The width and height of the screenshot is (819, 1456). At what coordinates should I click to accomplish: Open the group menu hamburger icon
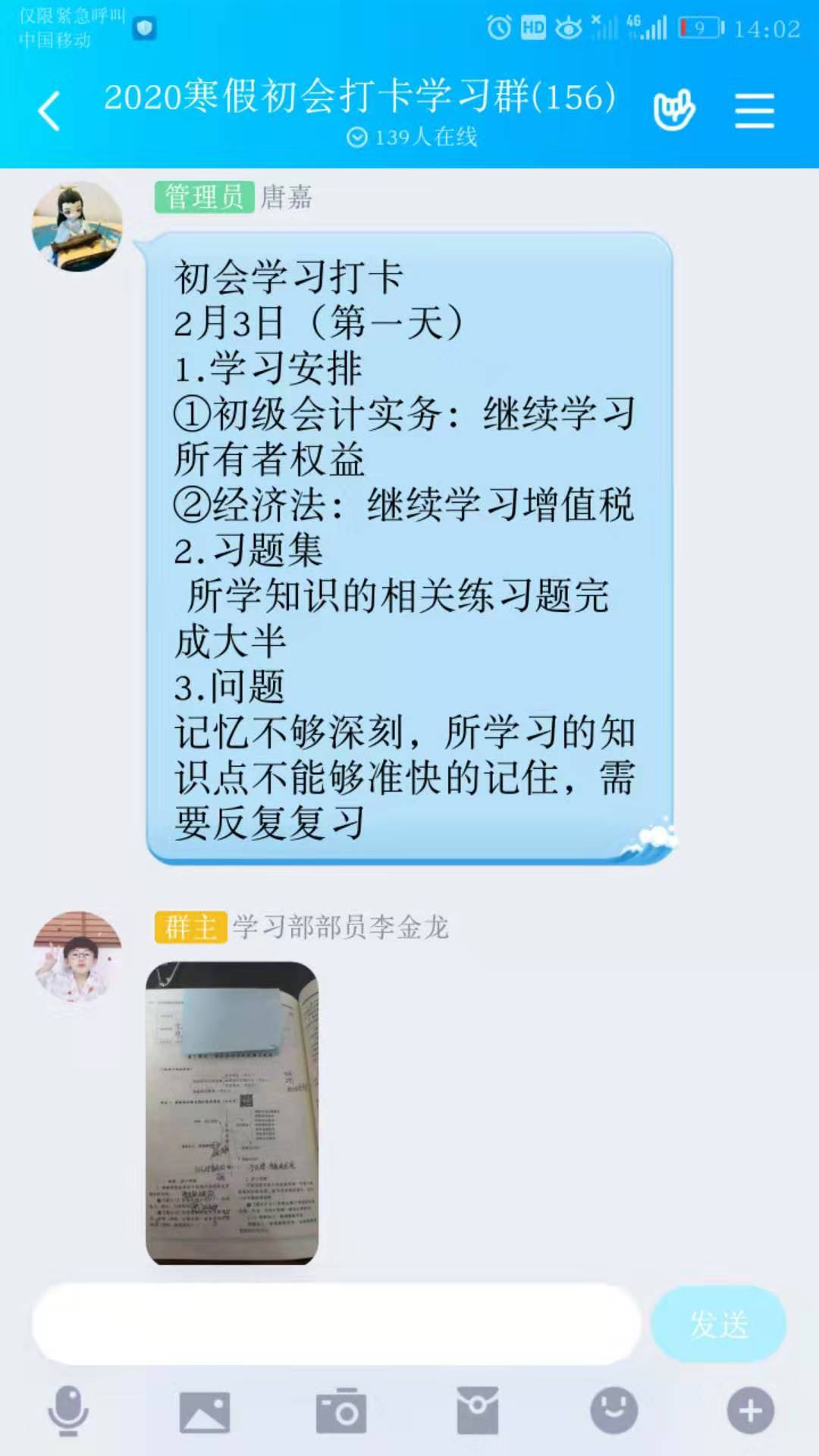pos(754,111)
